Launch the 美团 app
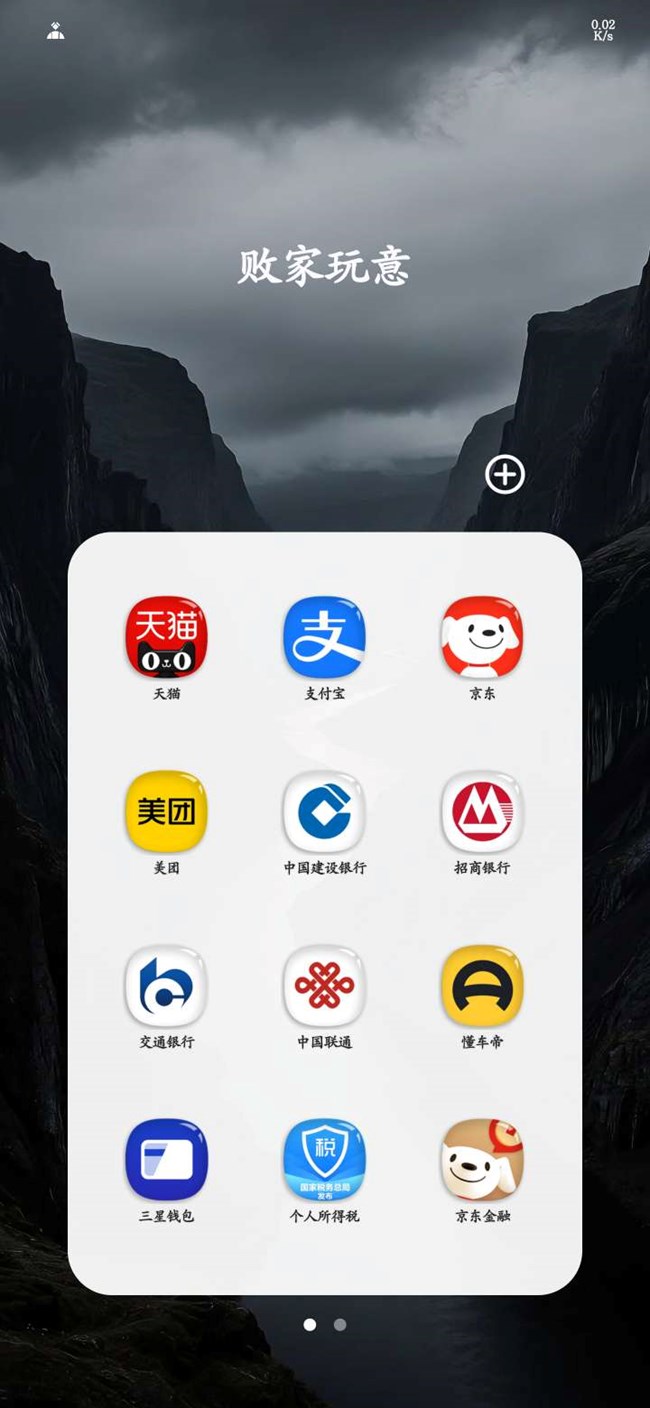 [167, 812]
